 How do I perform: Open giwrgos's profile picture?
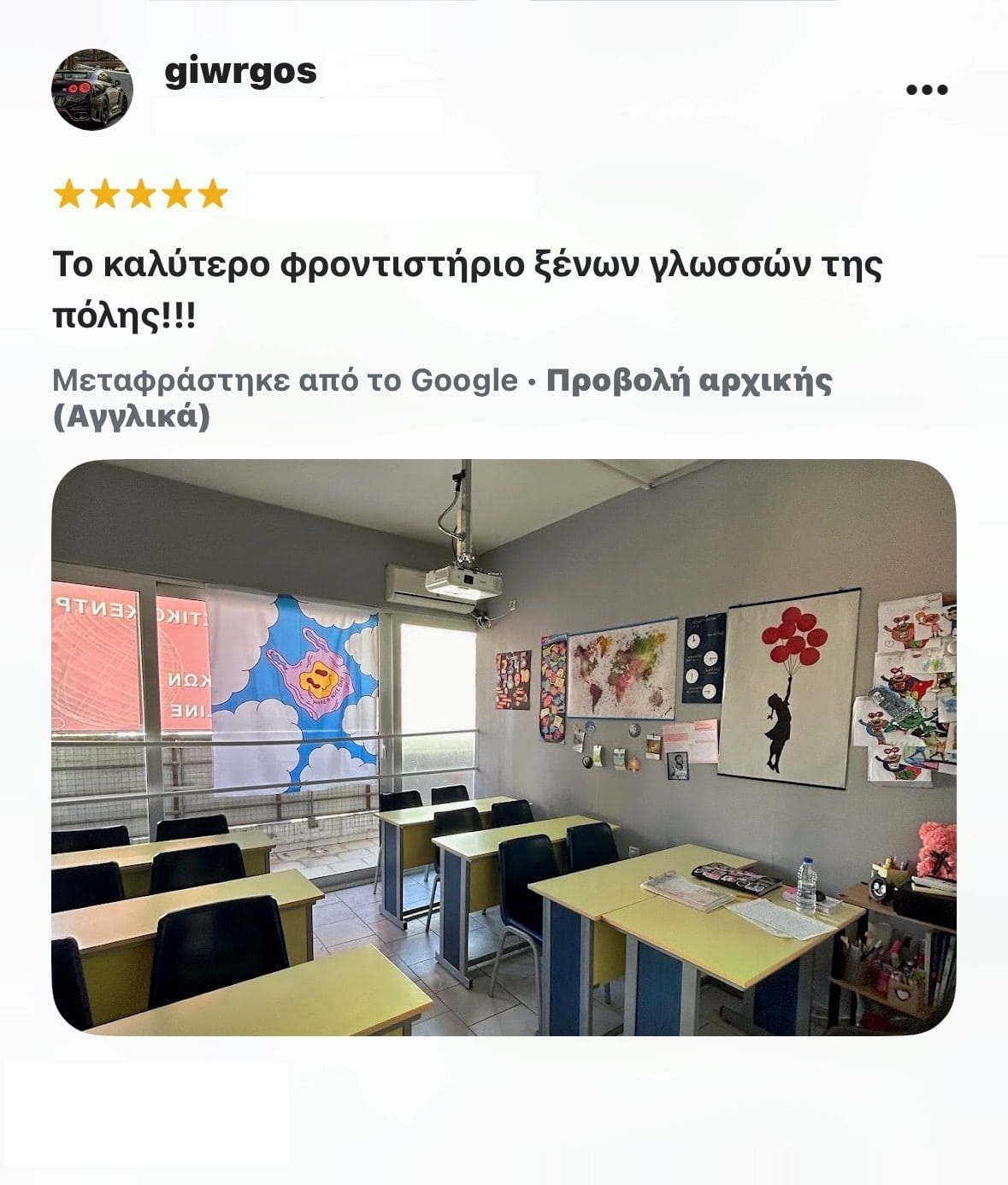(x=92, y=90)
